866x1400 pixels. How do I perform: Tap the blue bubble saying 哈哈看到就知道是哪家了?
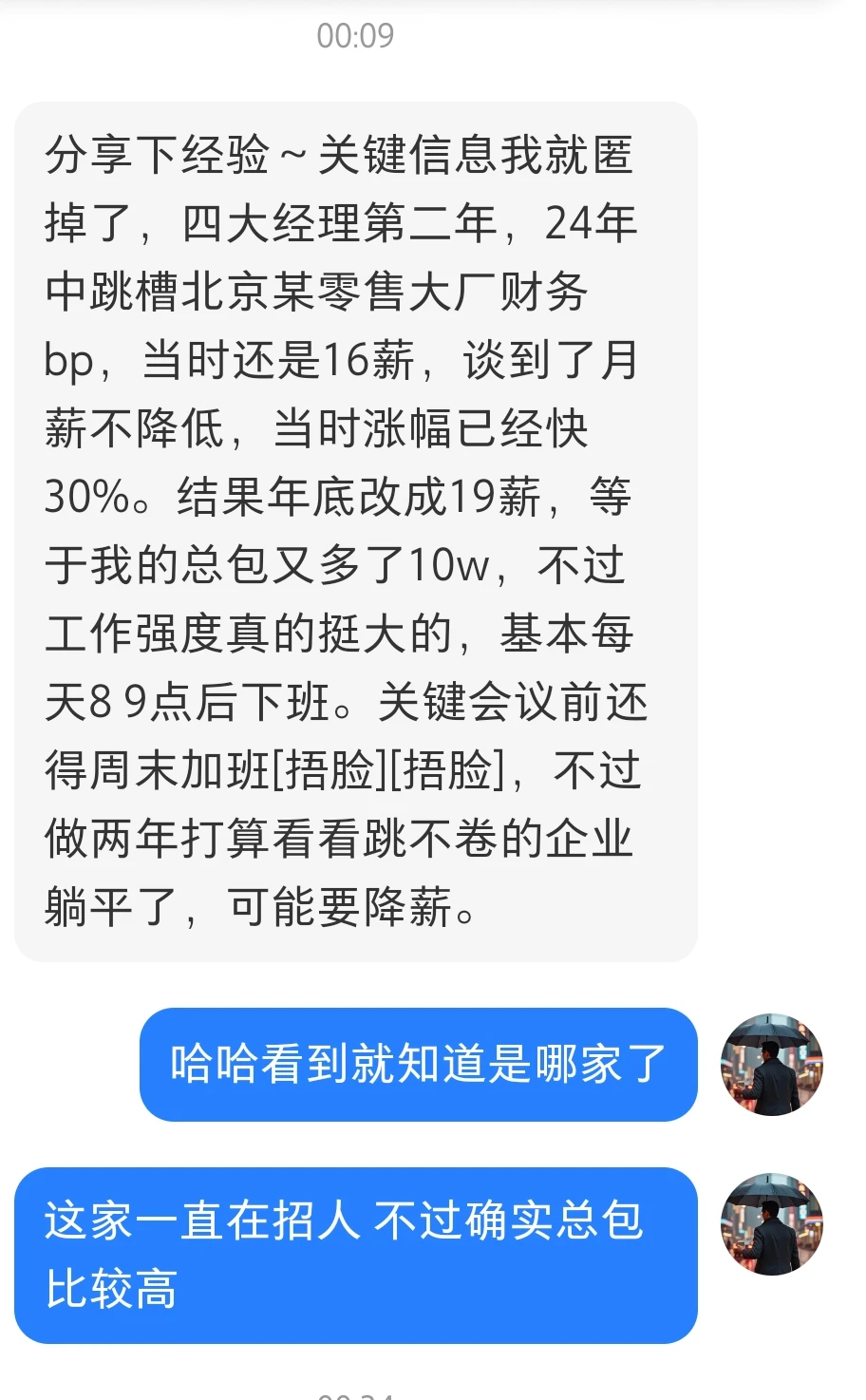[418, 1065]
